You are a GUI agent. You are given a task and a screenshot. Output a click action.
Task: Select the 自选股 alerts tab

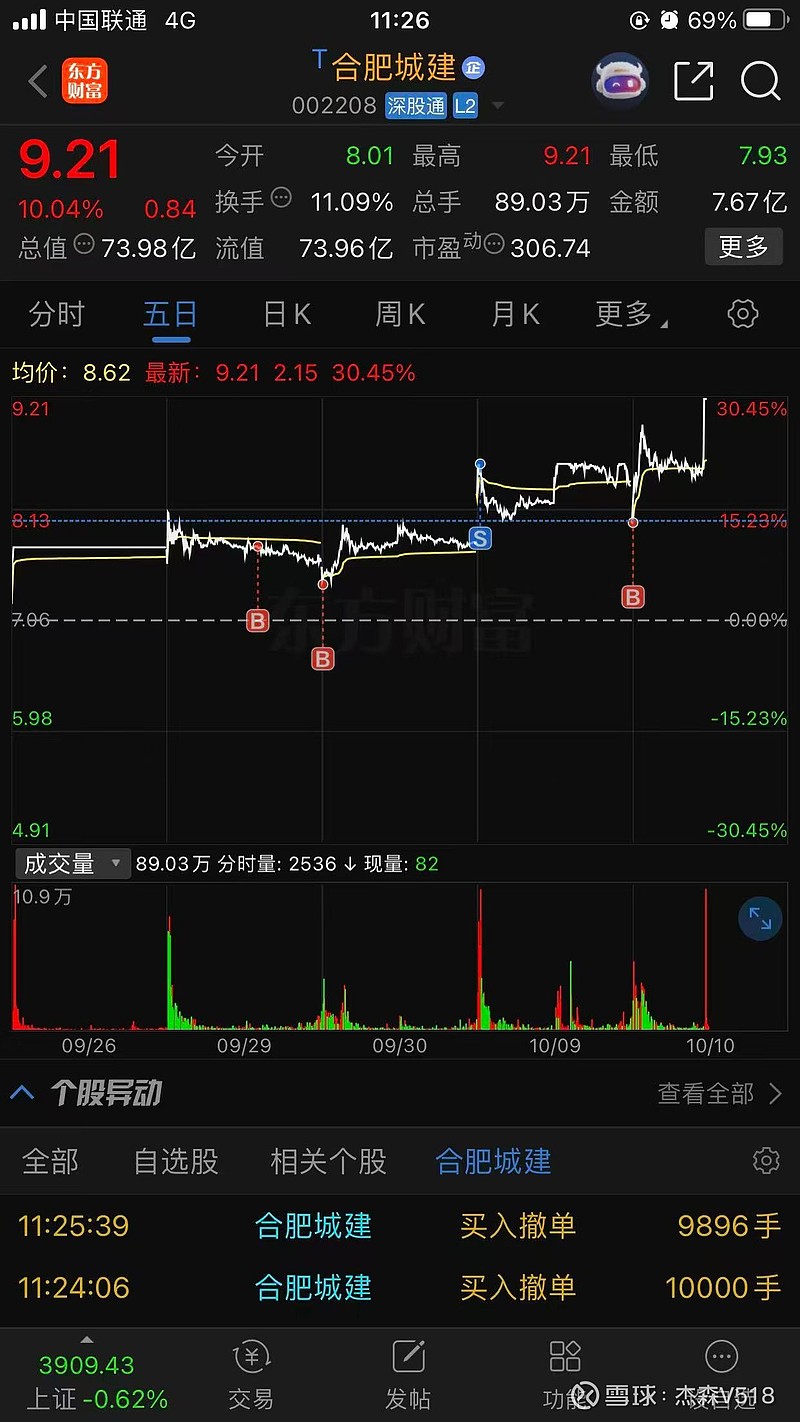176,1162
